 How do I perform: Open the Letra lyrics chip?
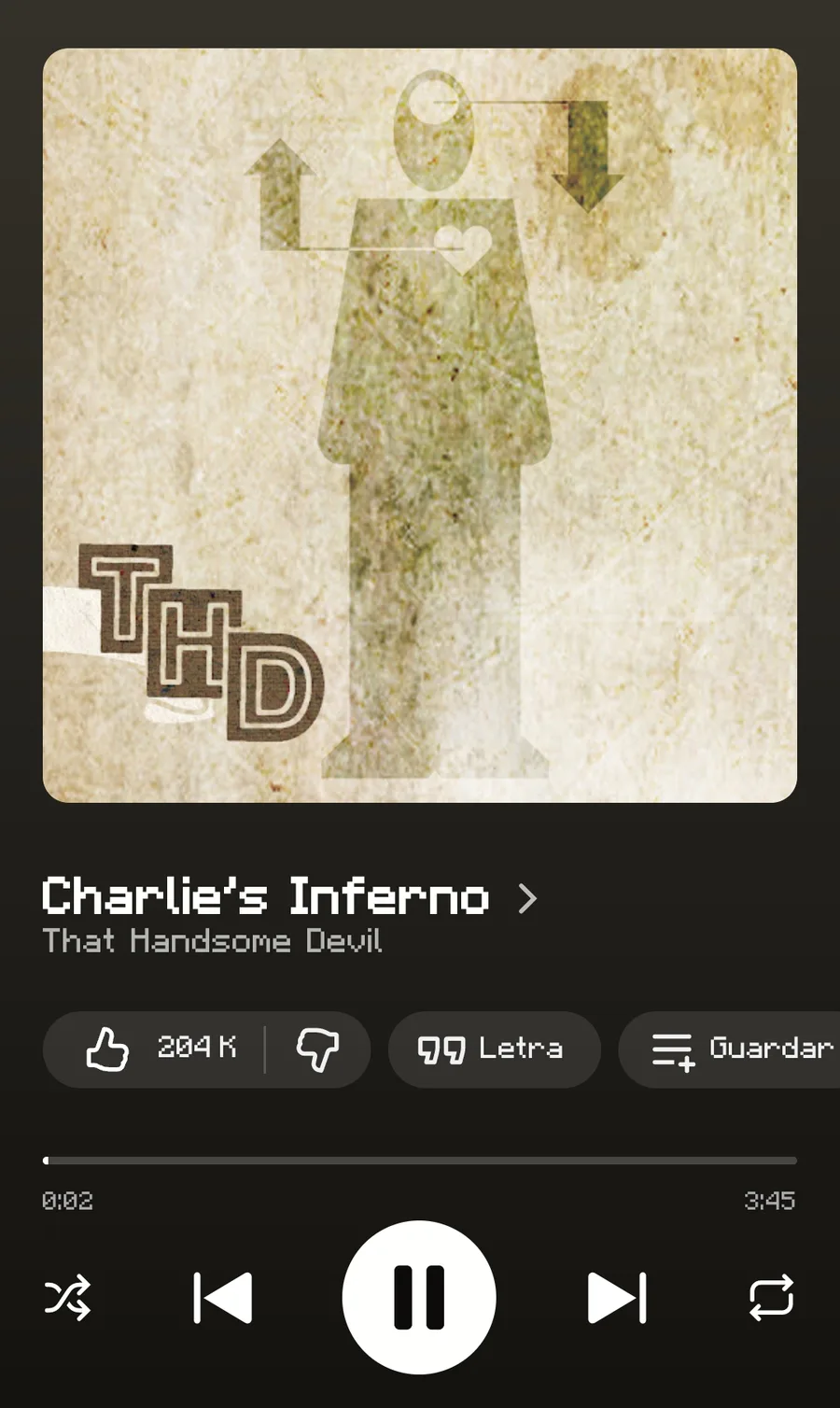click(x=494, y=1049)
